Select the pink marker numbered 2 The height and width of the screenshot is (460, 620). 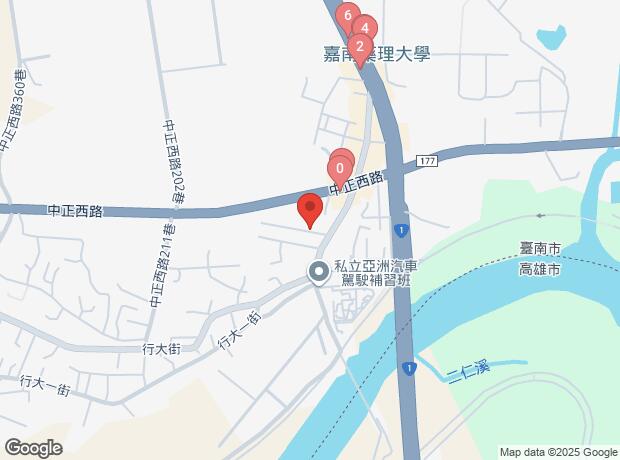point(359,46)
